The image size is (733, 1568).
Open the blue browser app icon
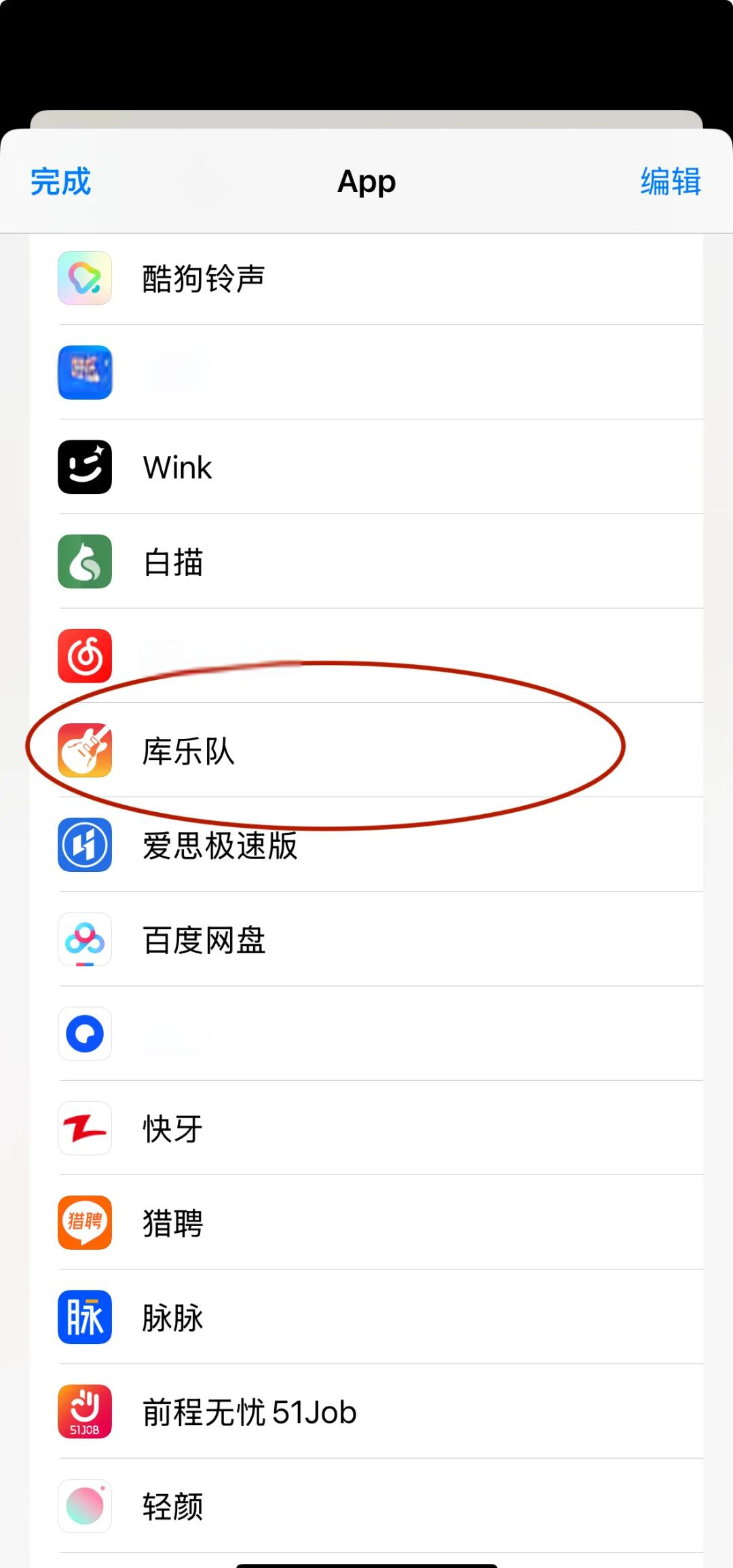click(x=84, y=1033)
